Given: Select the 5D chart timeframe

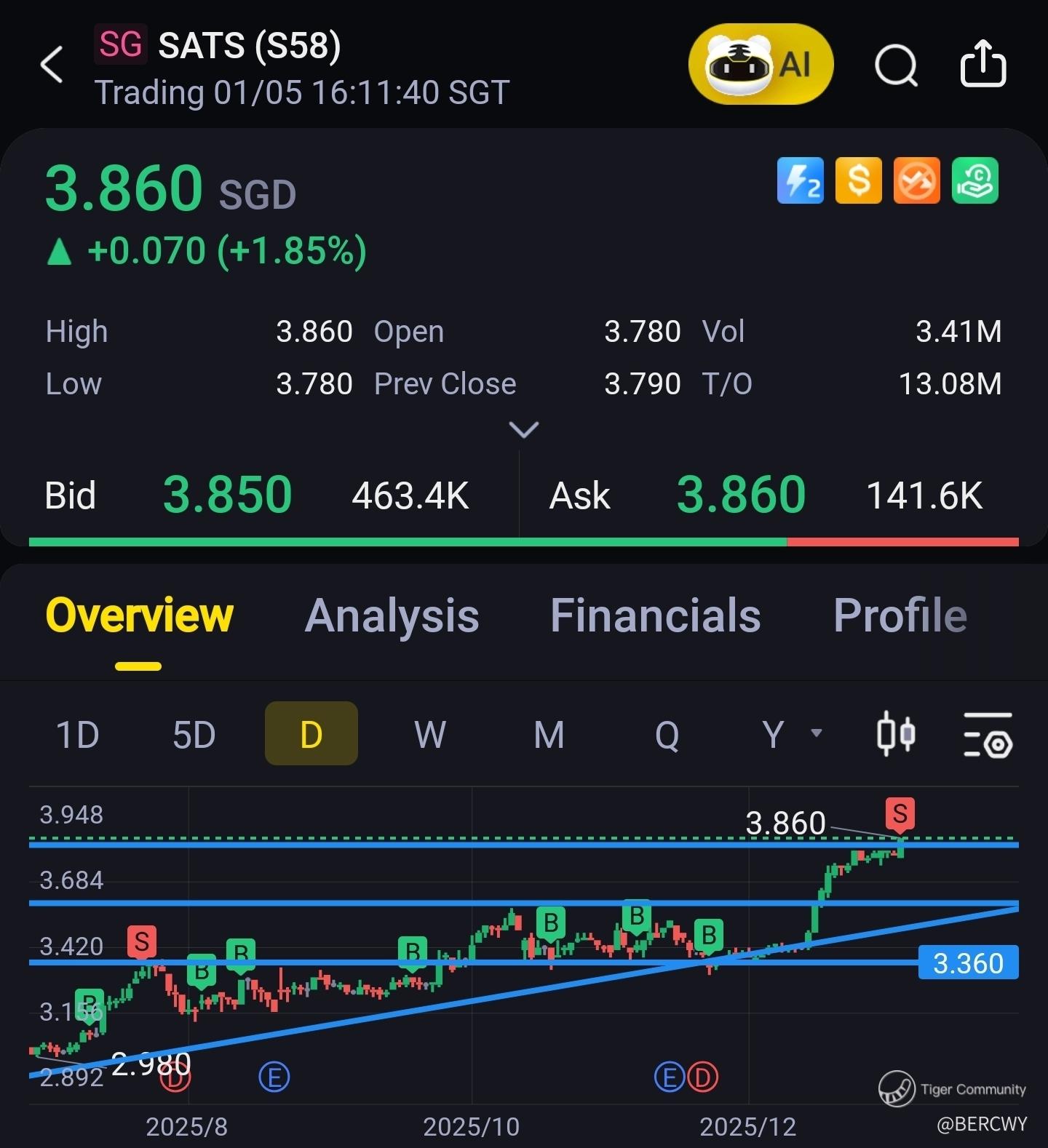Looking at the screenshot, I should (194, 735).
